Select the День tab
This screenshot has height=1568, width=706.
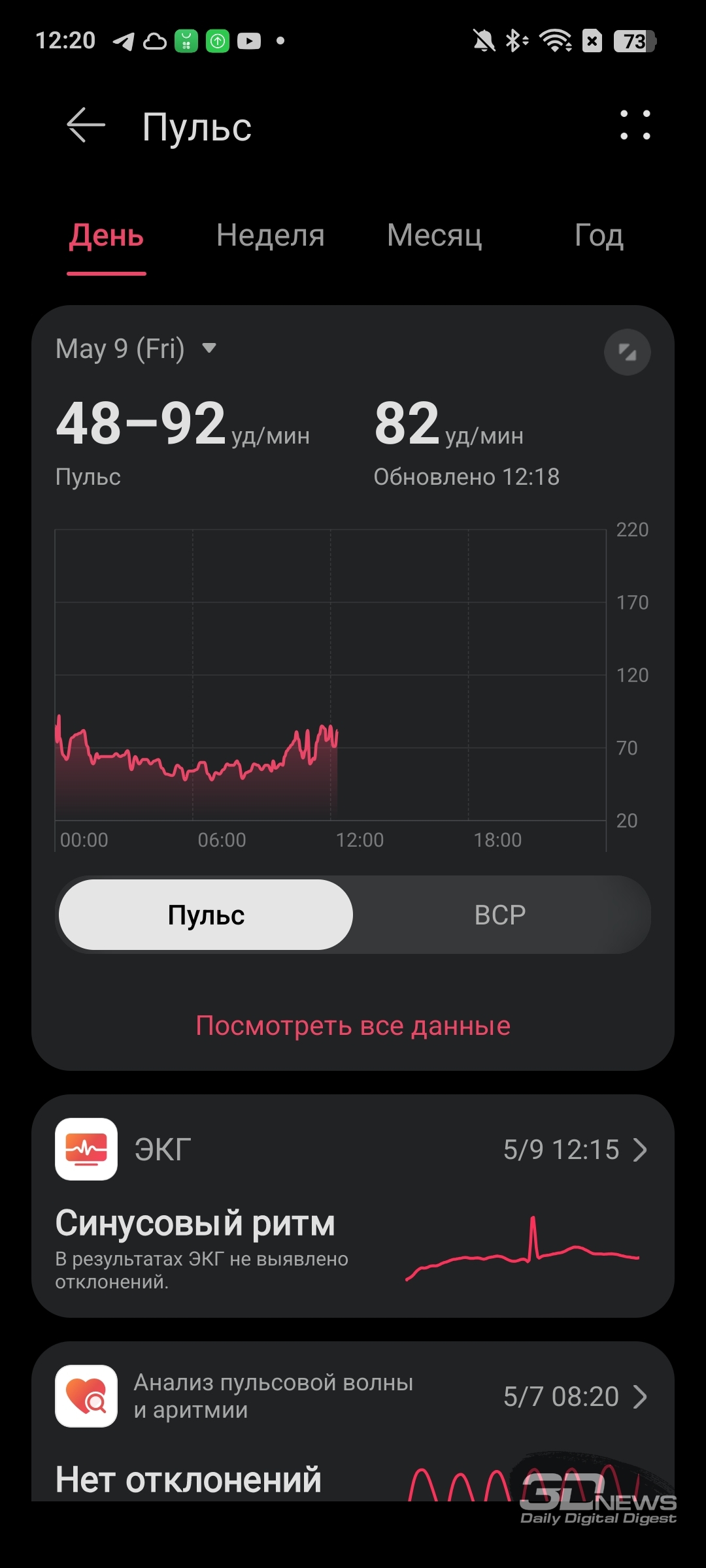click(107, 235)
